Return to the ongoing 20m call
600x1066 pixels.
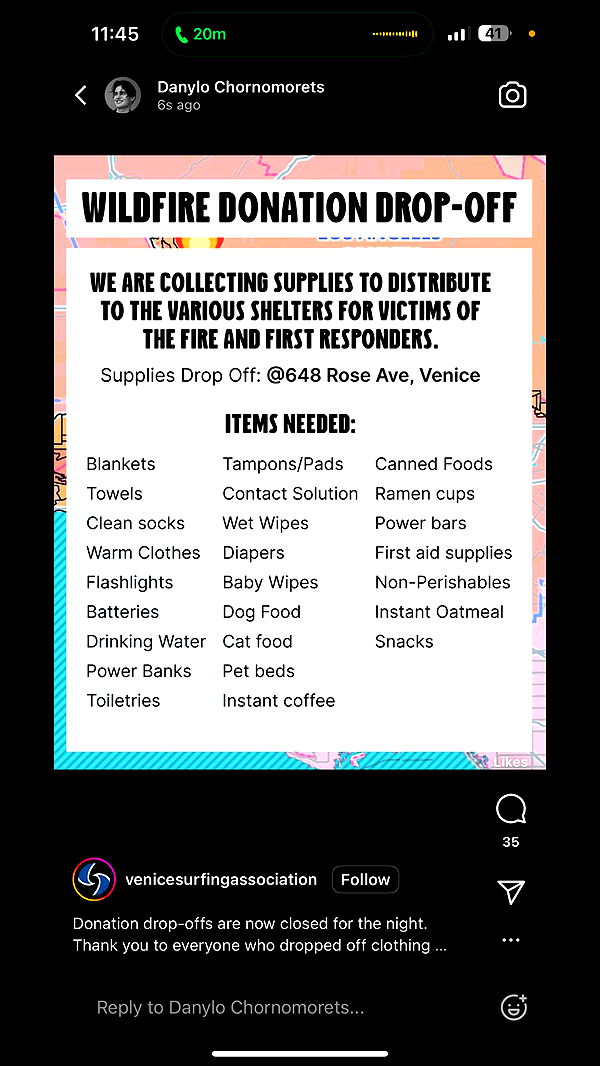[201, 34]
